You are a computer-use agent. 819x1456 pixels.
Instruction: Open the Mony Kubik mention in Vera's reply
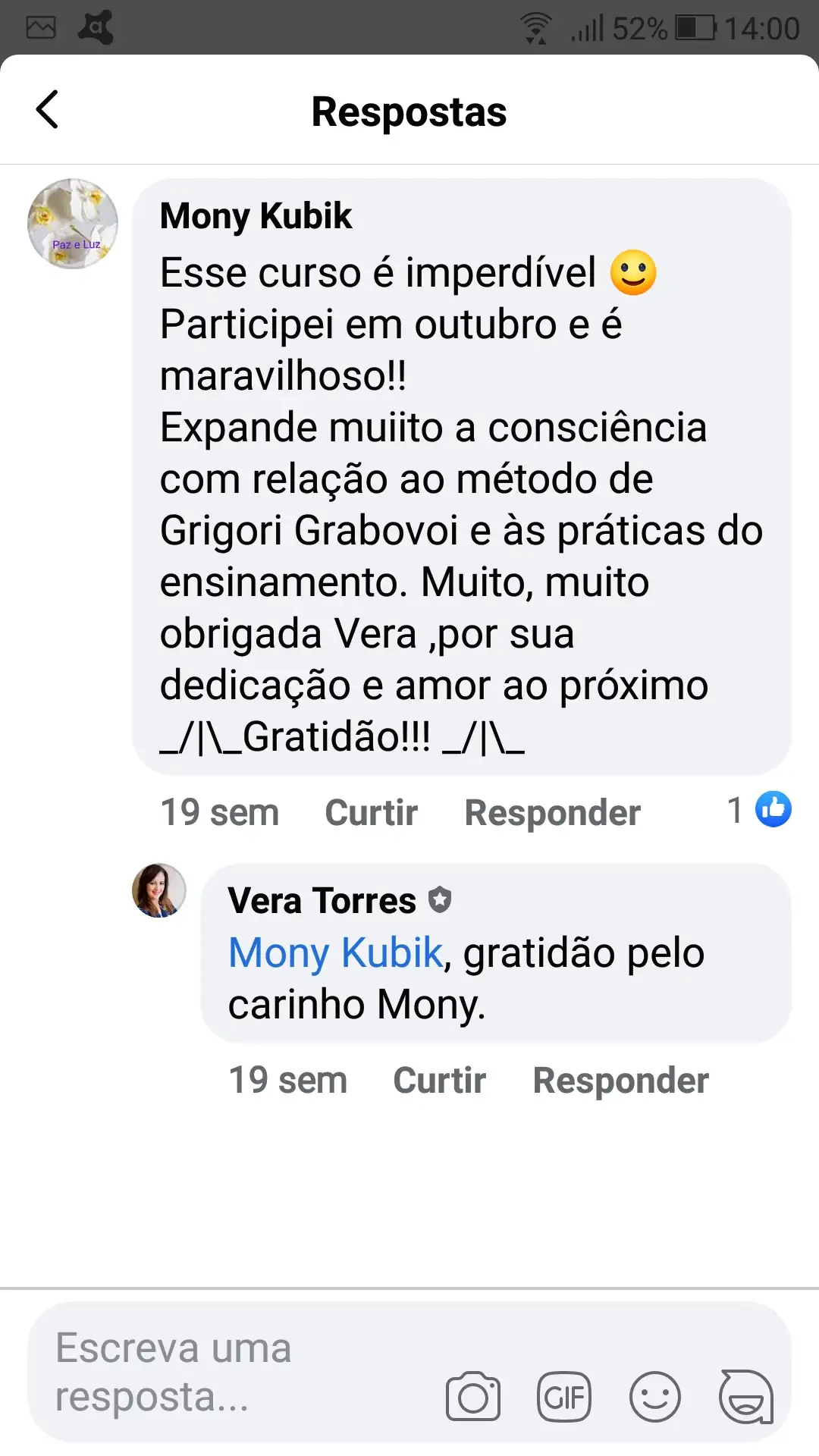click(x=335, y=952)
